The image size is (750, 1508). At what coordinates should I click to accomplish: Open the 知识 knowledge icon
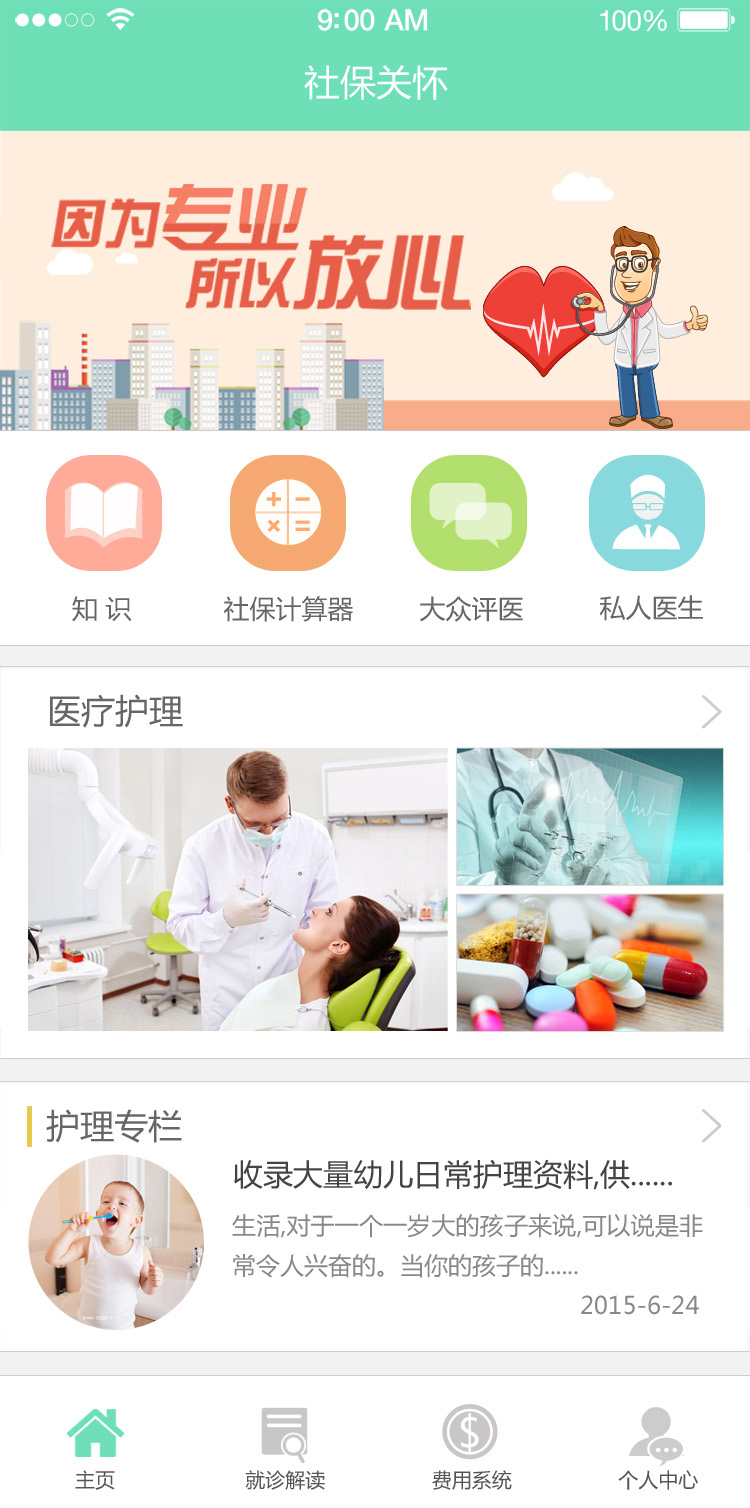[104, 513]
